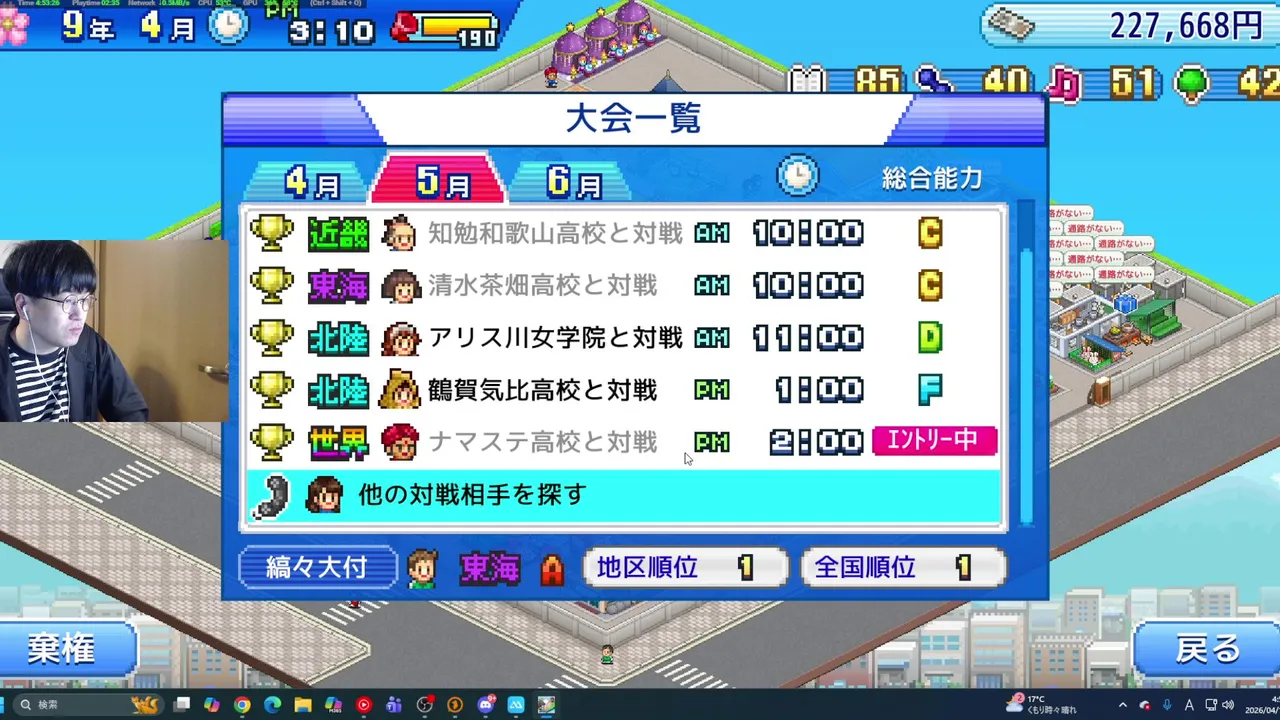Viewport: 1280px width, 720px height.
Task: Tap the 棄権 forfeit button
Action: [62, 649]
